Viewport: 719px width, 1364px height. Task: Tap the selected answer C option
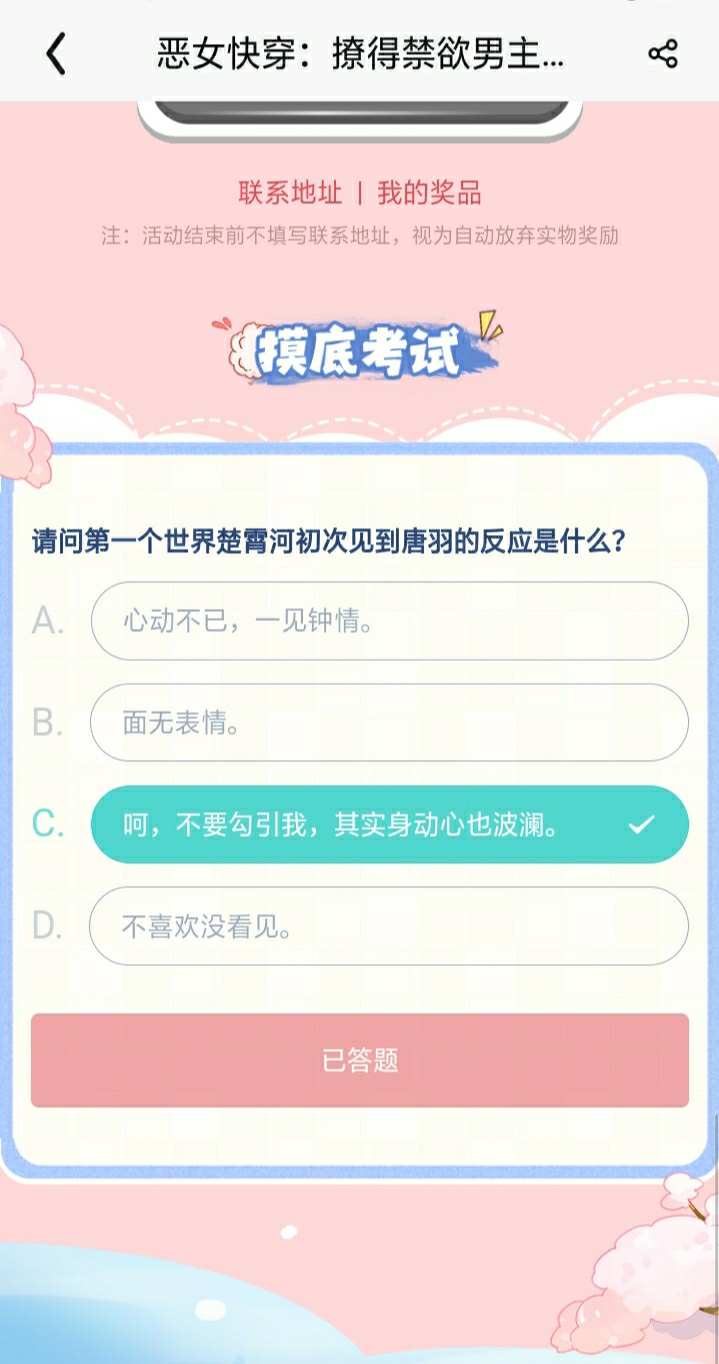pos(389,824)
